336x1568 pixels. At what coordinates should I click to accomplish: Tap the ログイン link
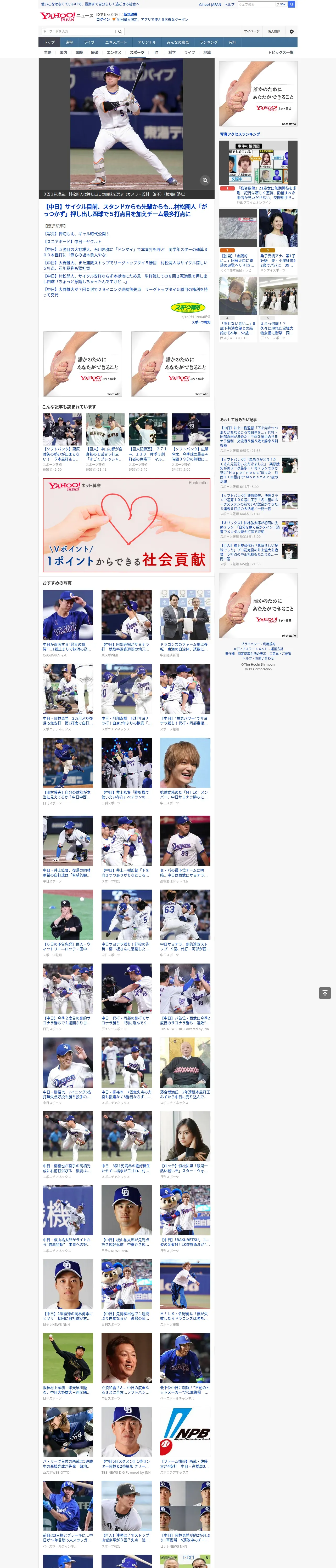click(x=103, y=20)
